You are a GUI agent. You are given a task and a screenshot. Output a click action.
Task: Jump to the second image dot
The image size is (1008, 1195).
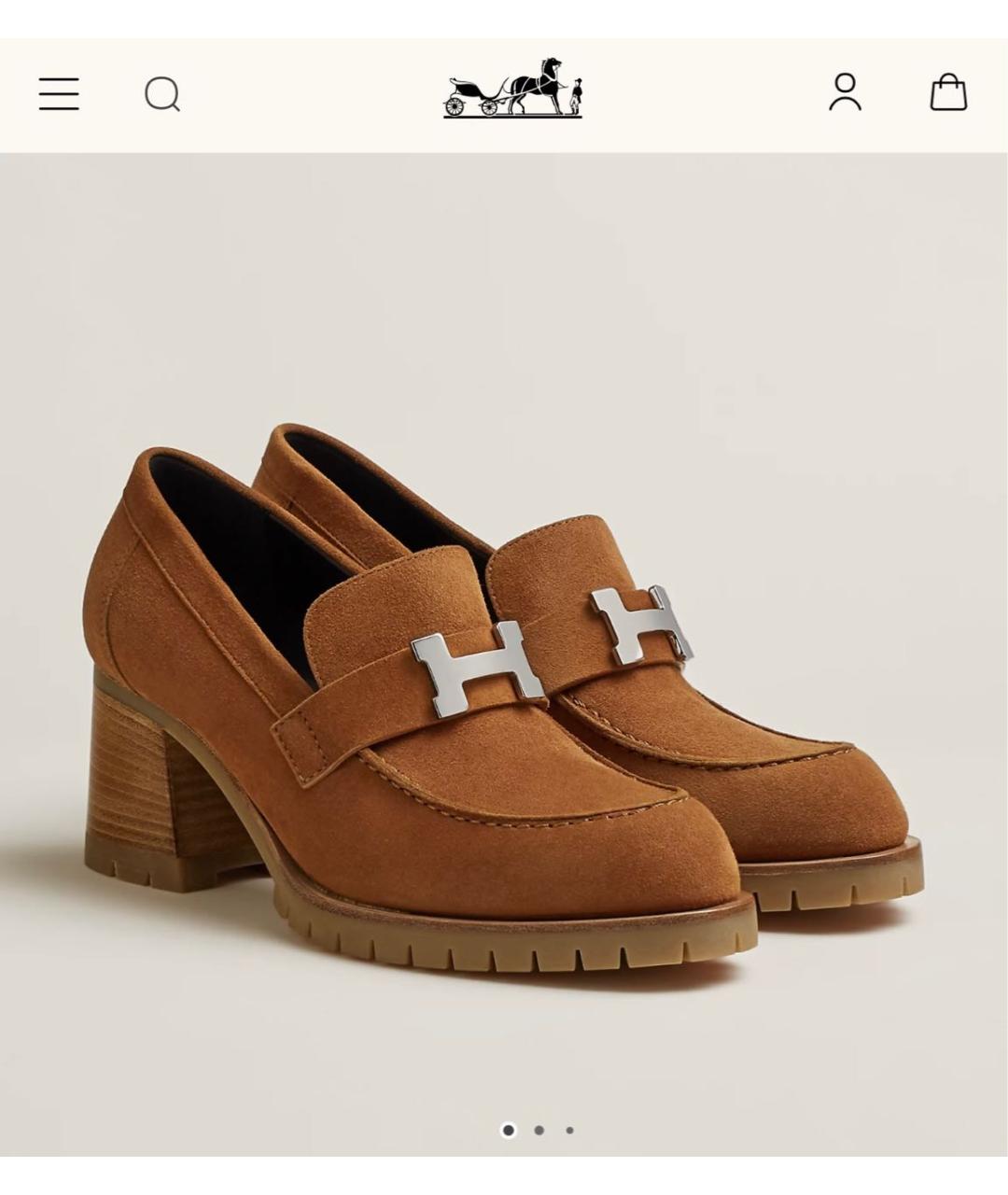539,1131
